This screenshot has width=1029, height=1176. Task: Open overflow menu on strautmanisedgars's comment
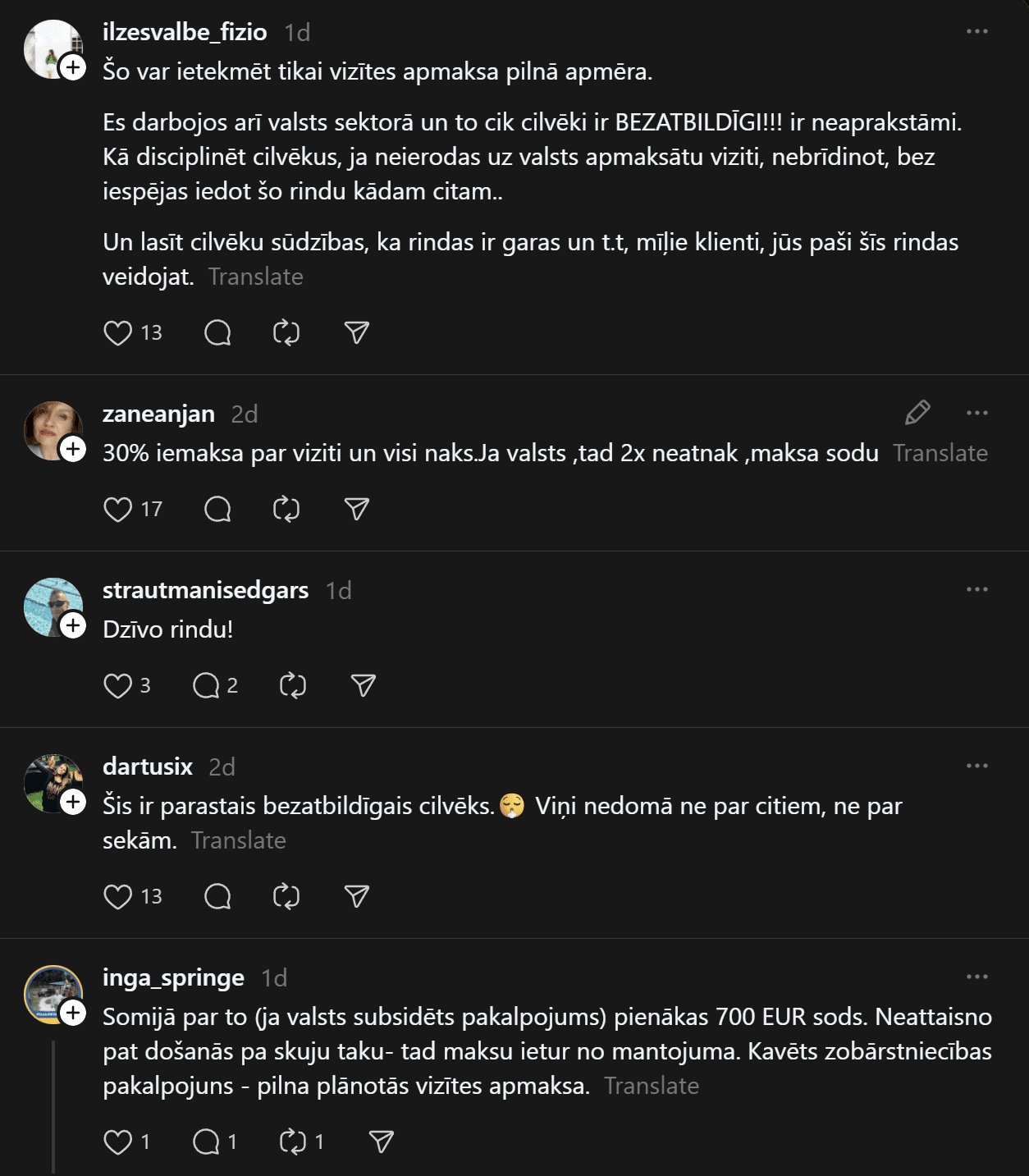(x=976, y=589)
